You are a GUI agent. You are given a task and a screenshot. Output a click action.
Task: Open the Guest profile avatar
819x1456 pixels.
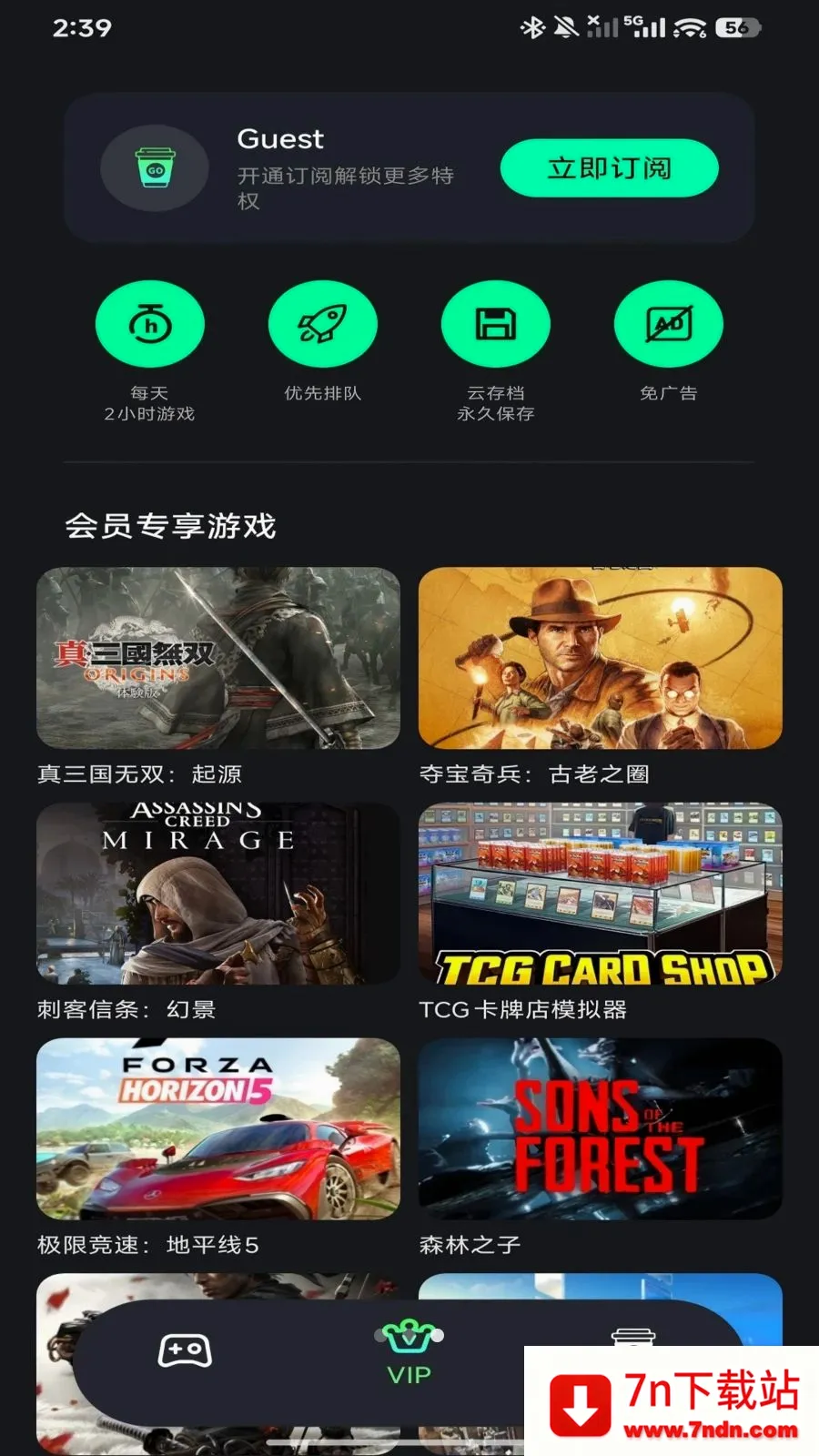point(155,168)
